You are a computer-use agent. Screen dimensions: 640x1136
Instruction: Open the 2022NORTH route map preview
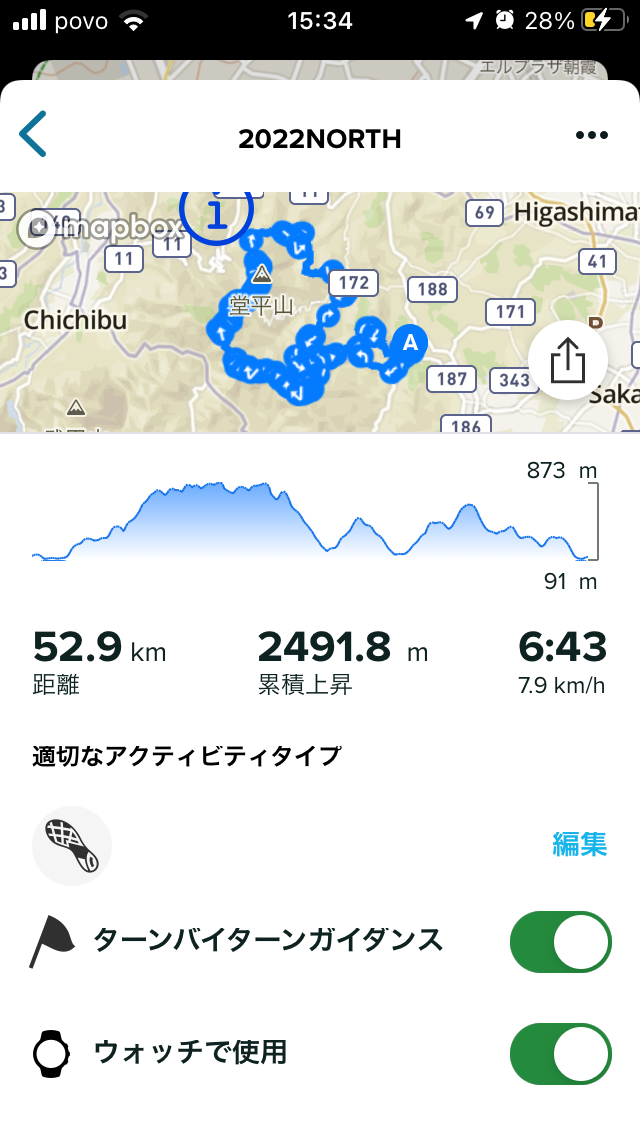click(x=320, y=312)
